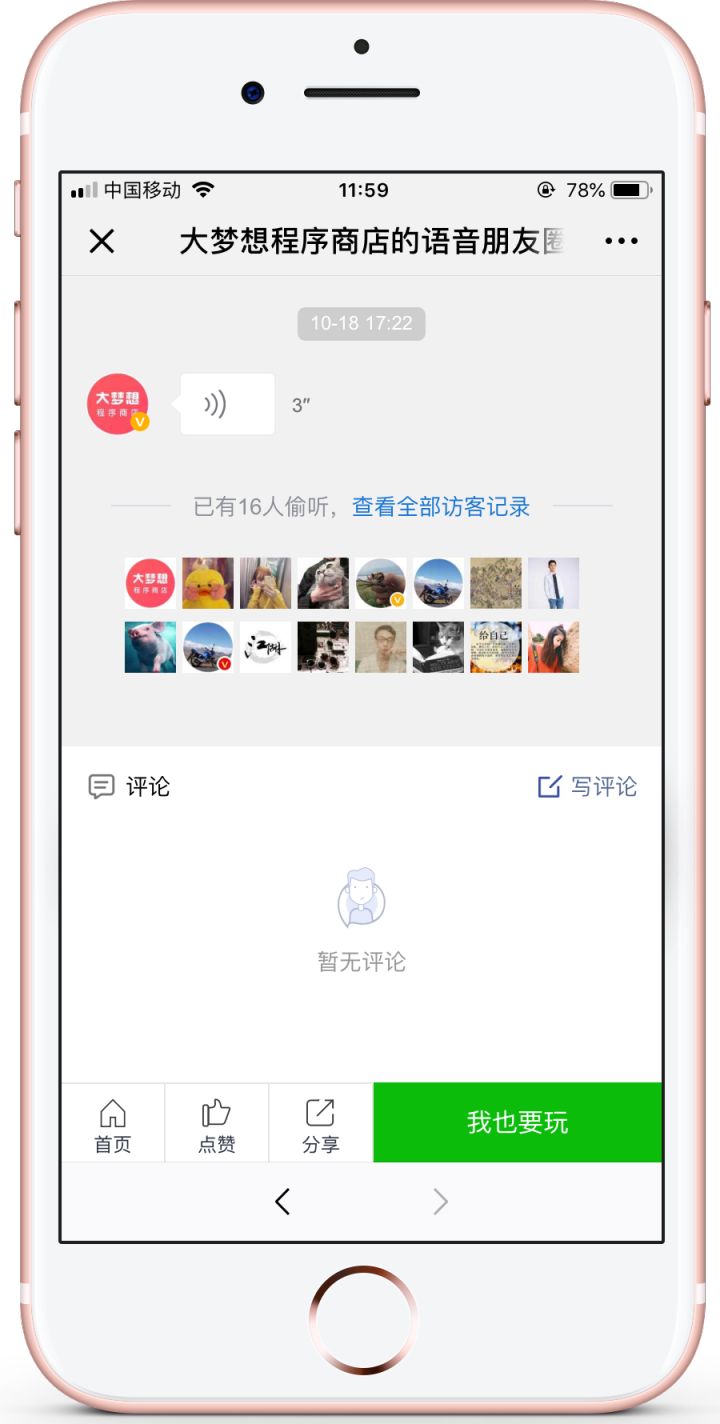Tap 写评论 to write a comment
The width and height of the screenshot is (720, 1424).
587,787
